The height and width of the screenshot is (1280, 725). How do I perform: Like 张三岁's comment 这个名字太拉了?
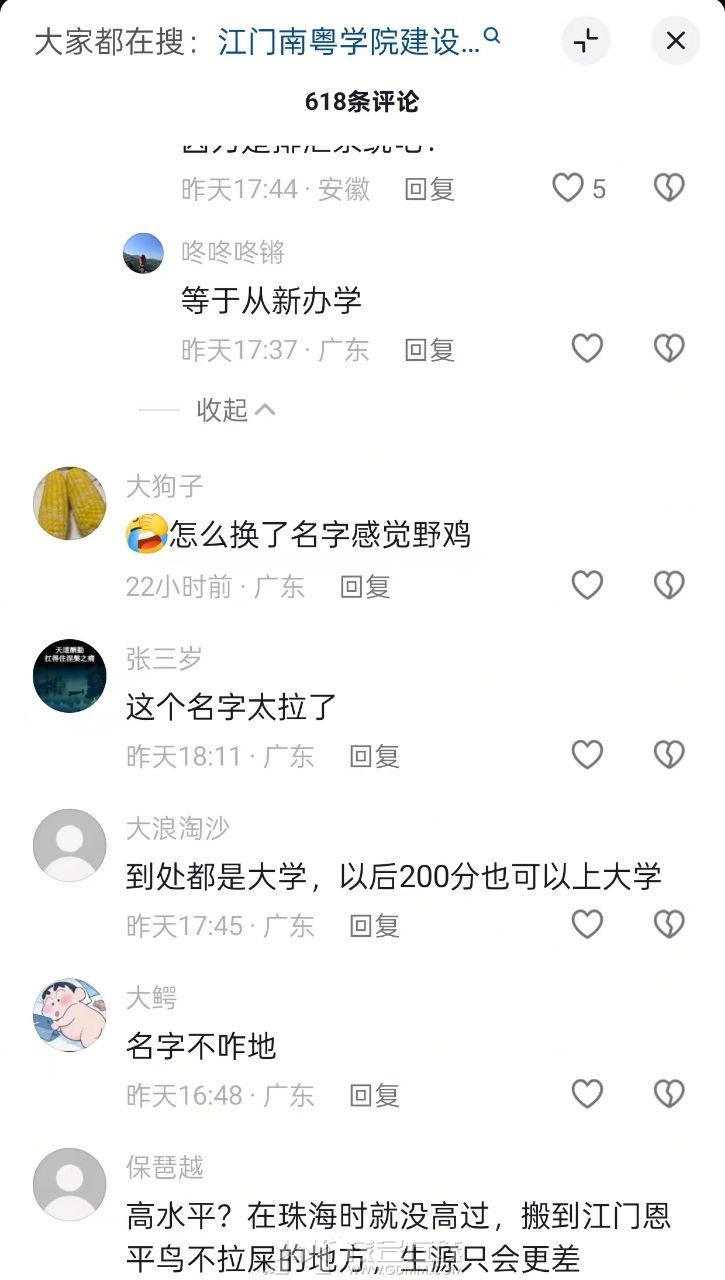click(x=587, y=755)
